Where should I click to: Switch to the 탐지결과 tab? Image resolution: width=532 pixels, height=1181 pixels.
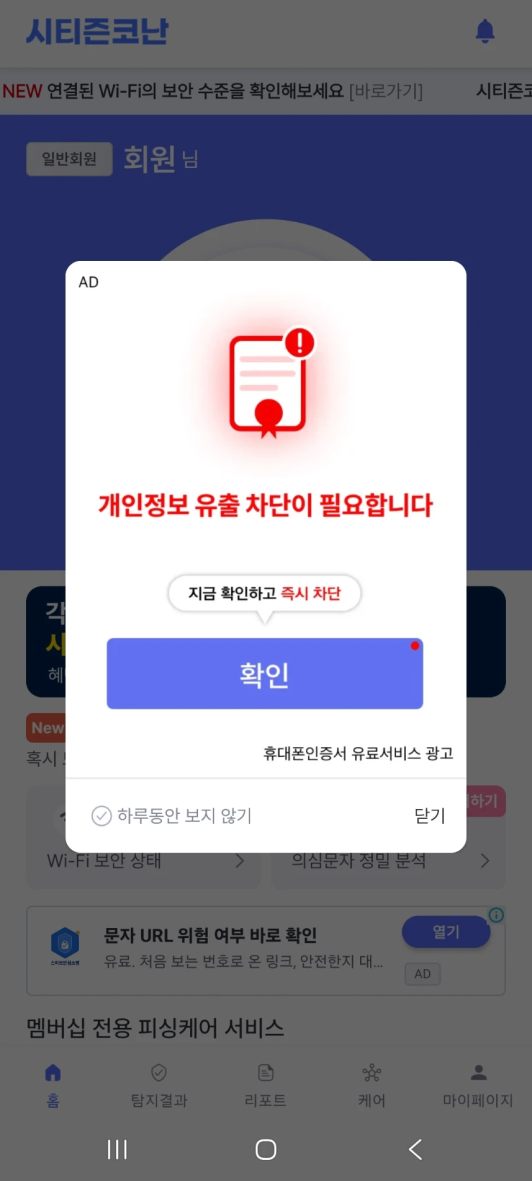tap(158, 1085)
